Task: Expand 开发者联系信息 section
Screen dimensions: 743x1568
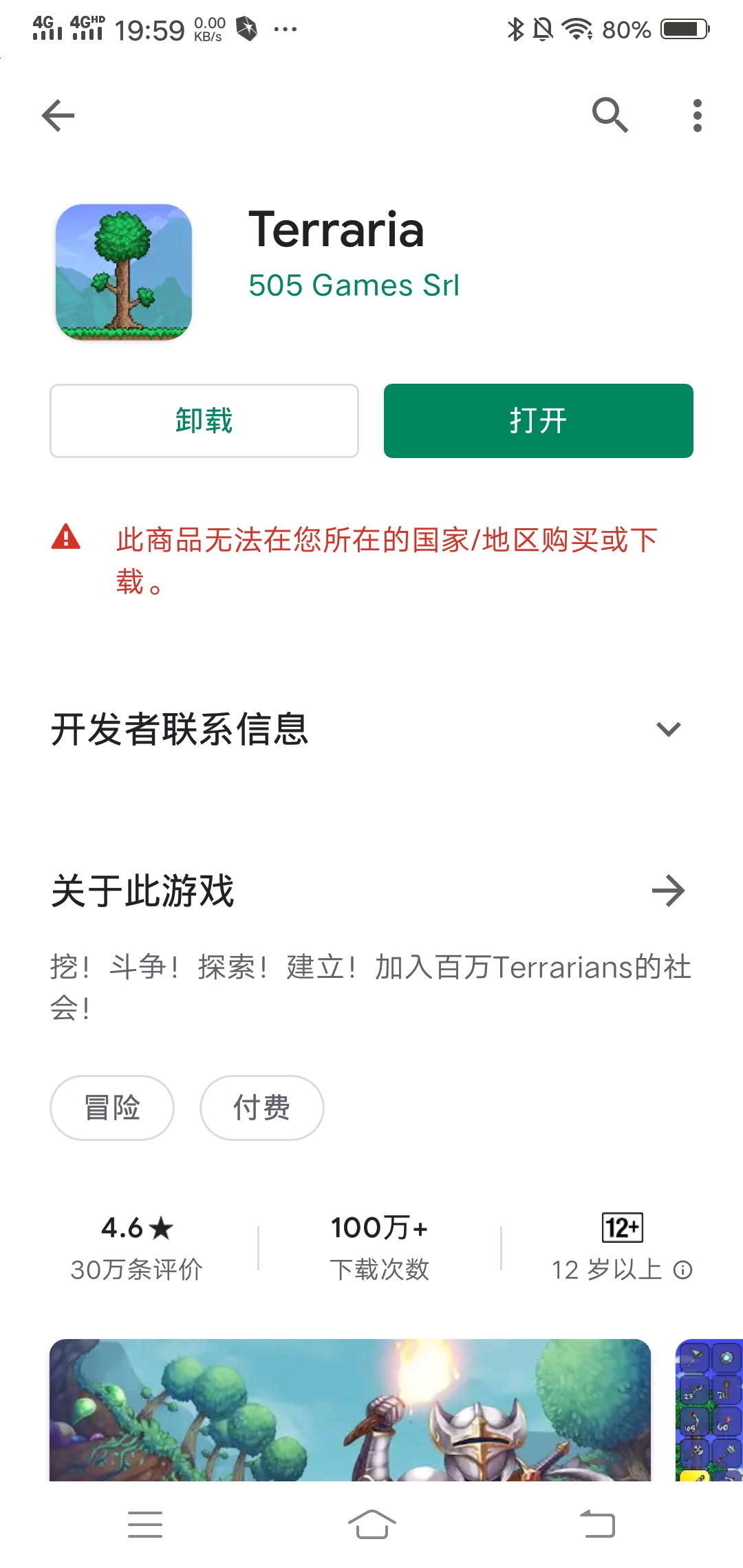Action: pyautogui.click(x=371, y=729)
